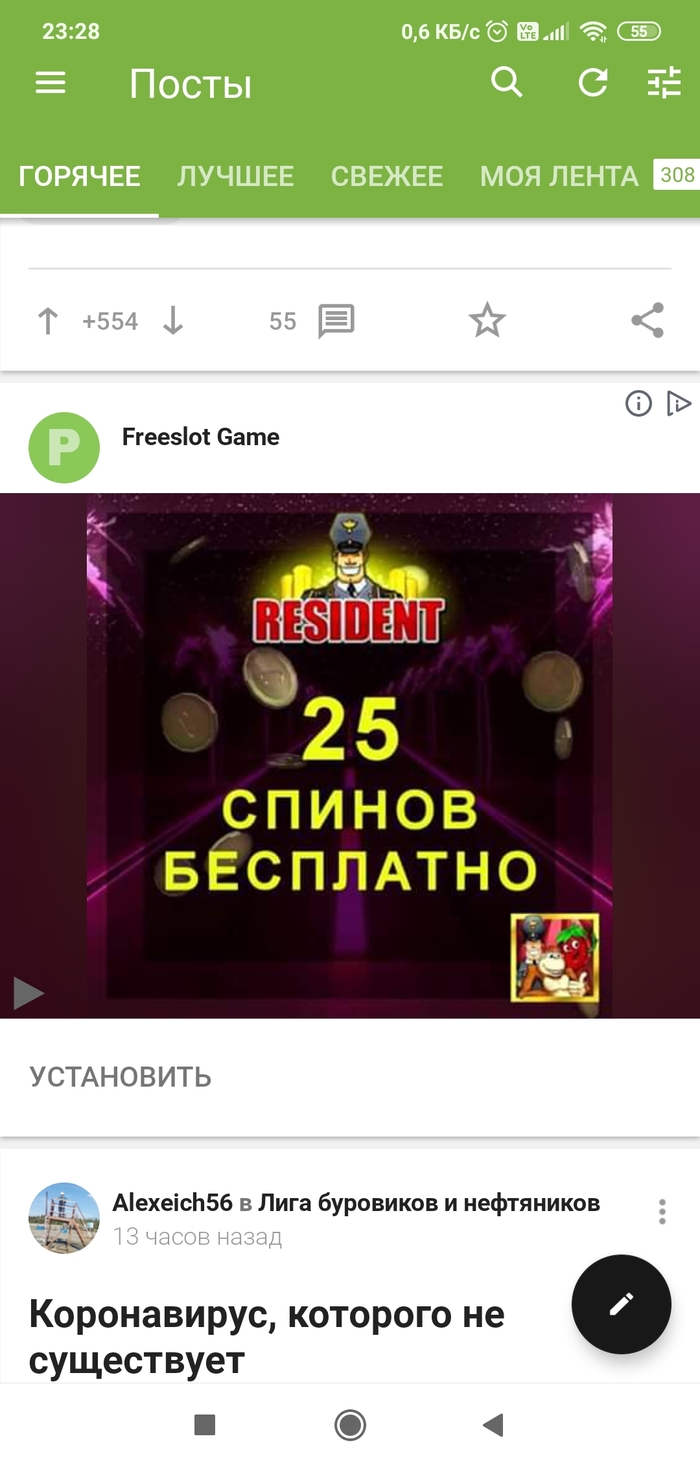Select the Горячее tab

pyautogui.click(x=79, y=177)
